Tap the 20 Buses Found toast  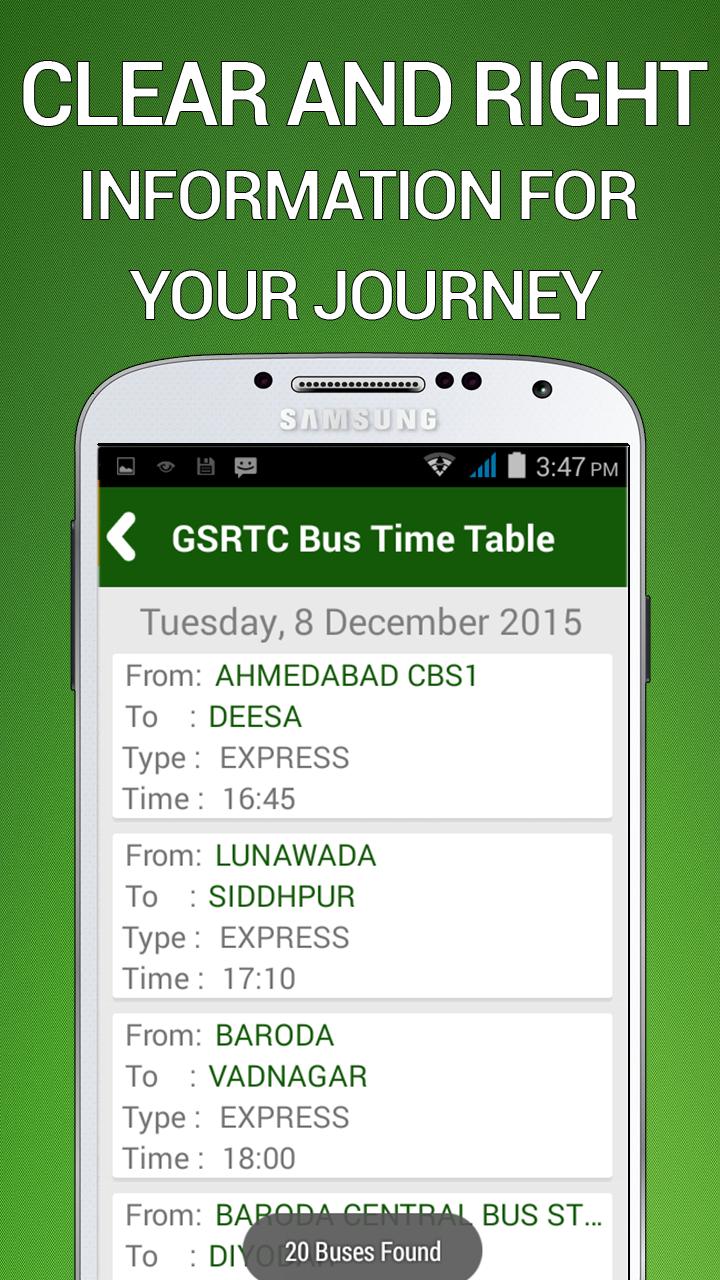click(x=362, y=1251)
